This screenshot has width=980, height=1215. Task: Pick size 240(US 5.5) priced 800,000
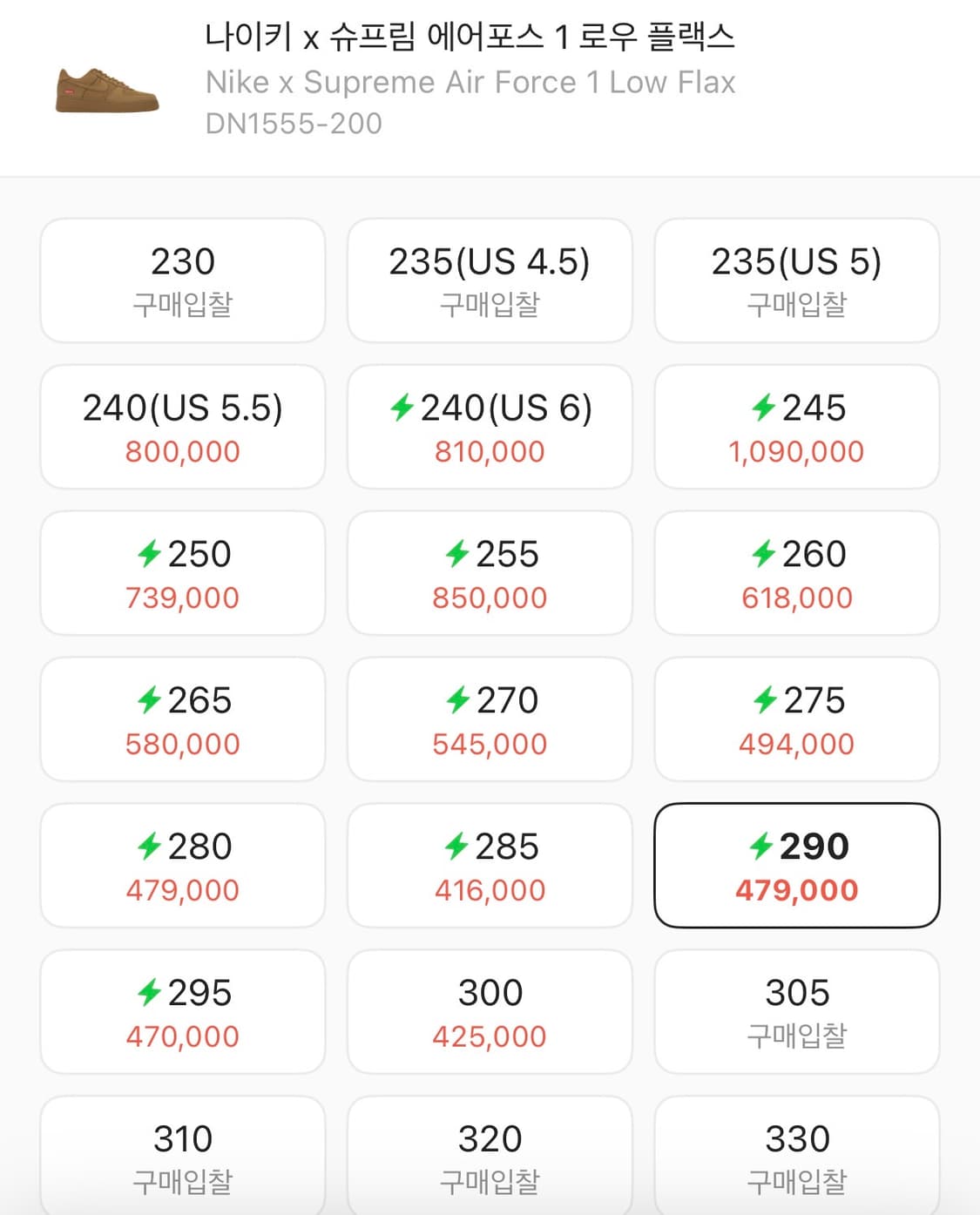coord(181,426)
